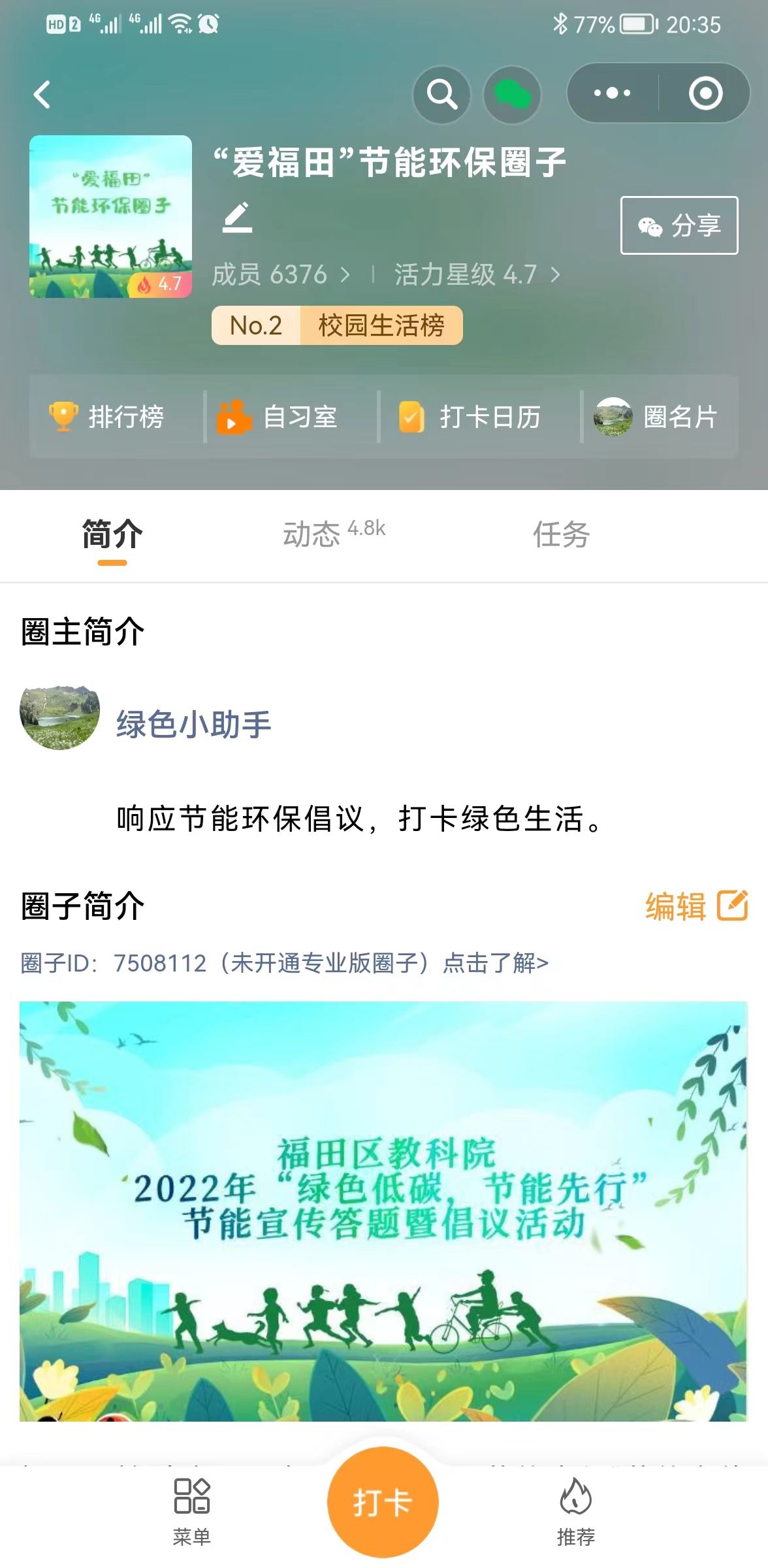The height and width of the screenshot is (1568, 768).
Task: Switch to the 任务 tab
Action: point(562,534)
